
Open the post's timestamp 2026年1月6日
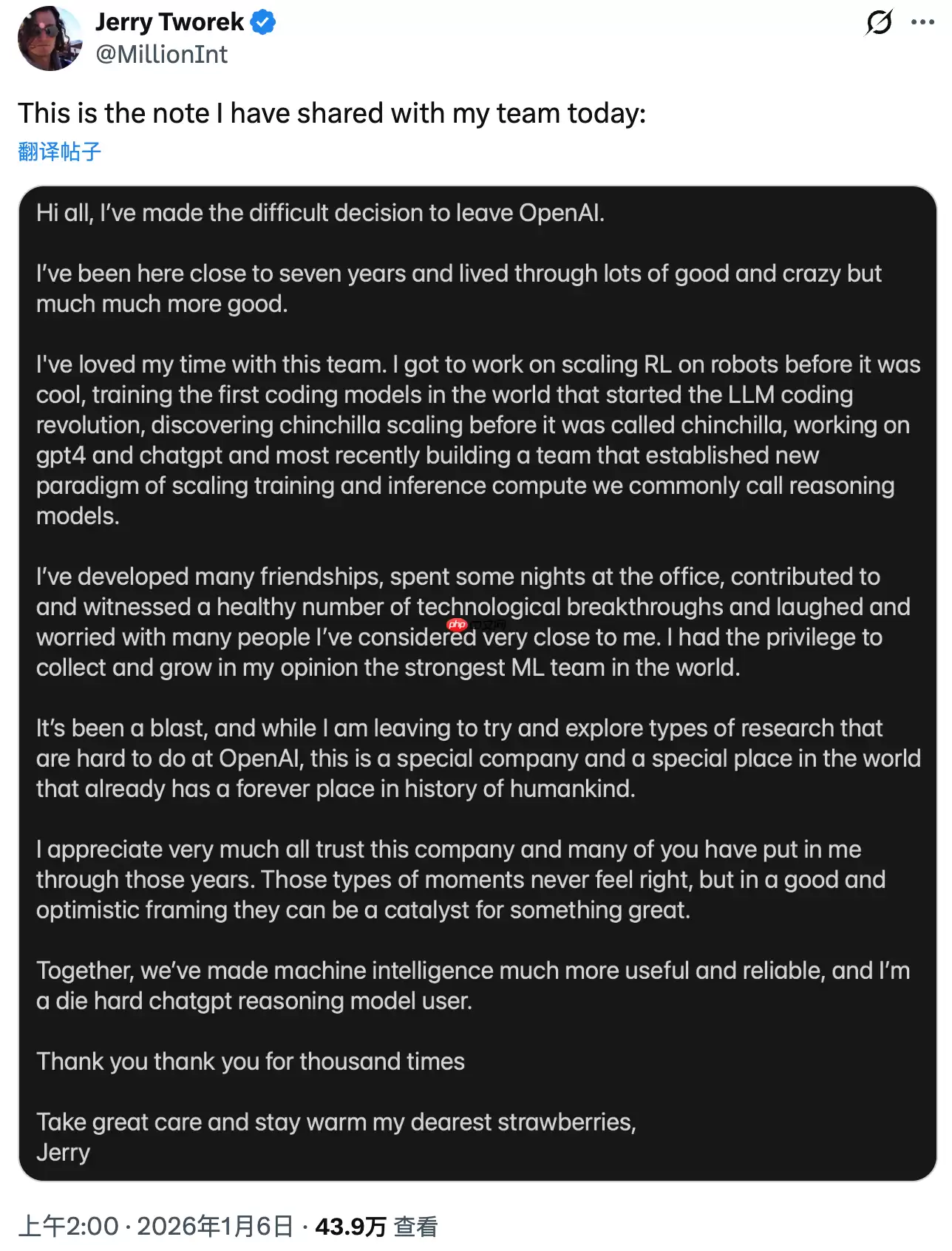coord(214,1226)
